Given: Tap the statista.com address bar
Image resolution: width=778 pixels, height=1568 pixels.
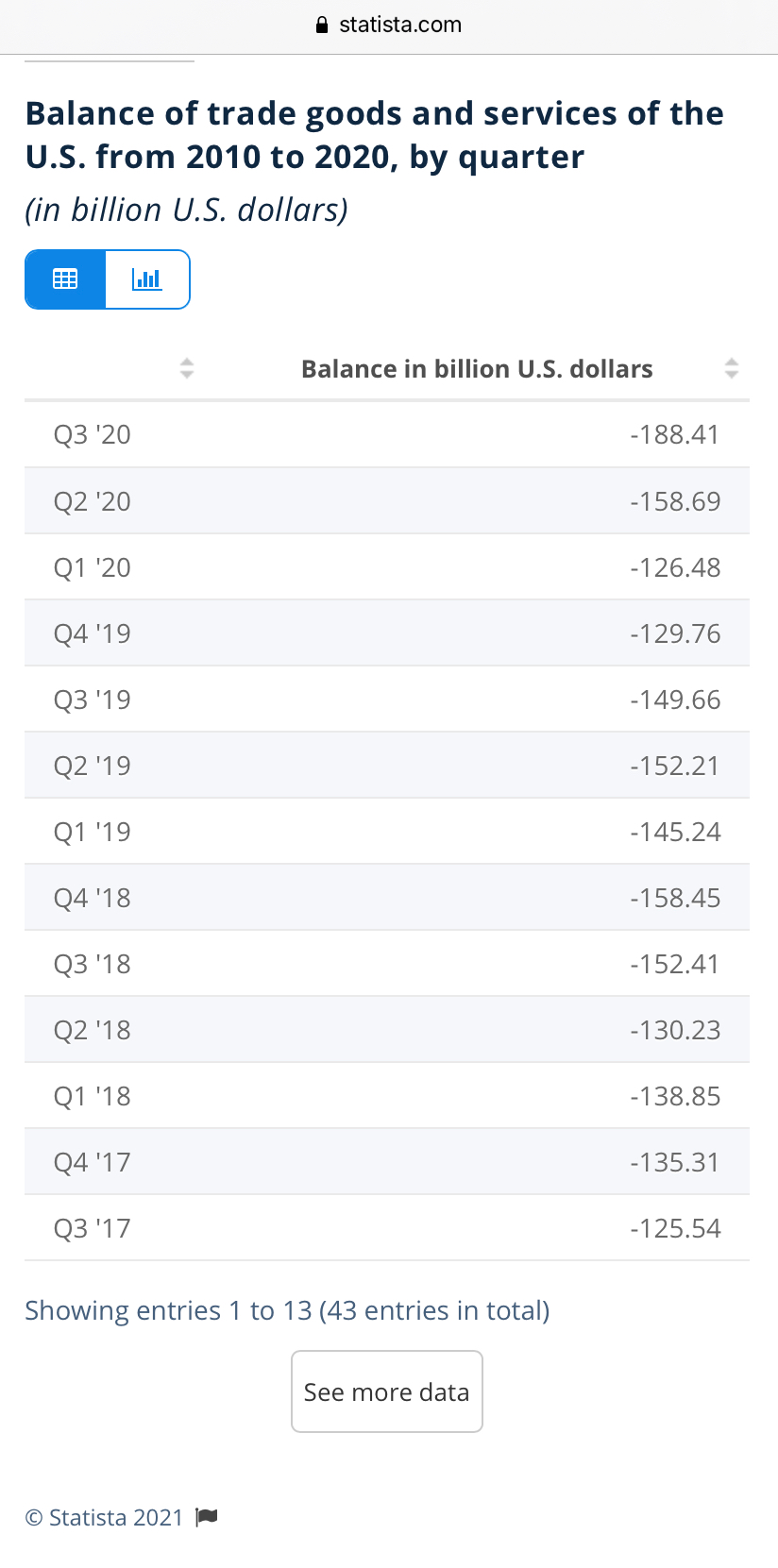Looking at the screenshot, I should click(x=389, y=25).
